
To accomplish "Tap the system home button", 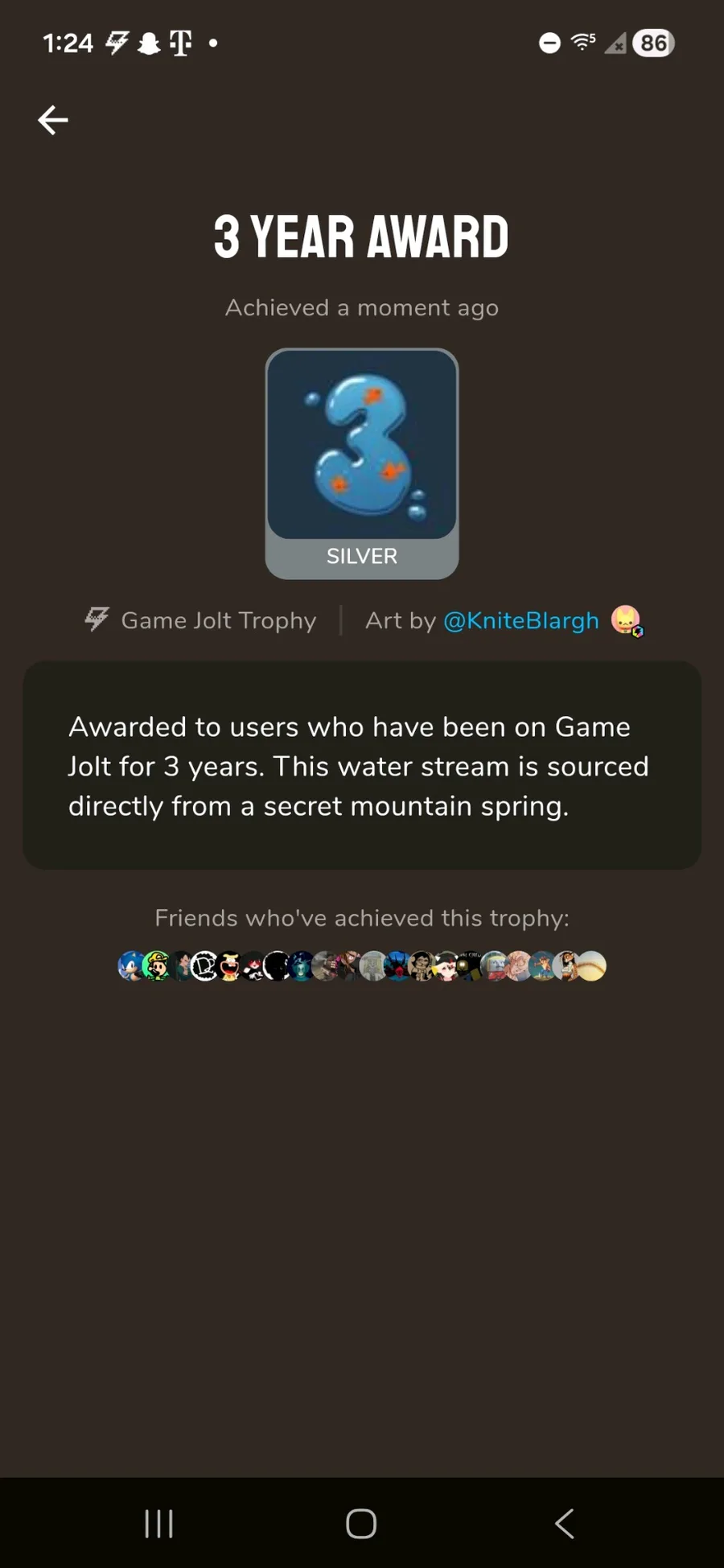I will click(x=361, y=1523).
